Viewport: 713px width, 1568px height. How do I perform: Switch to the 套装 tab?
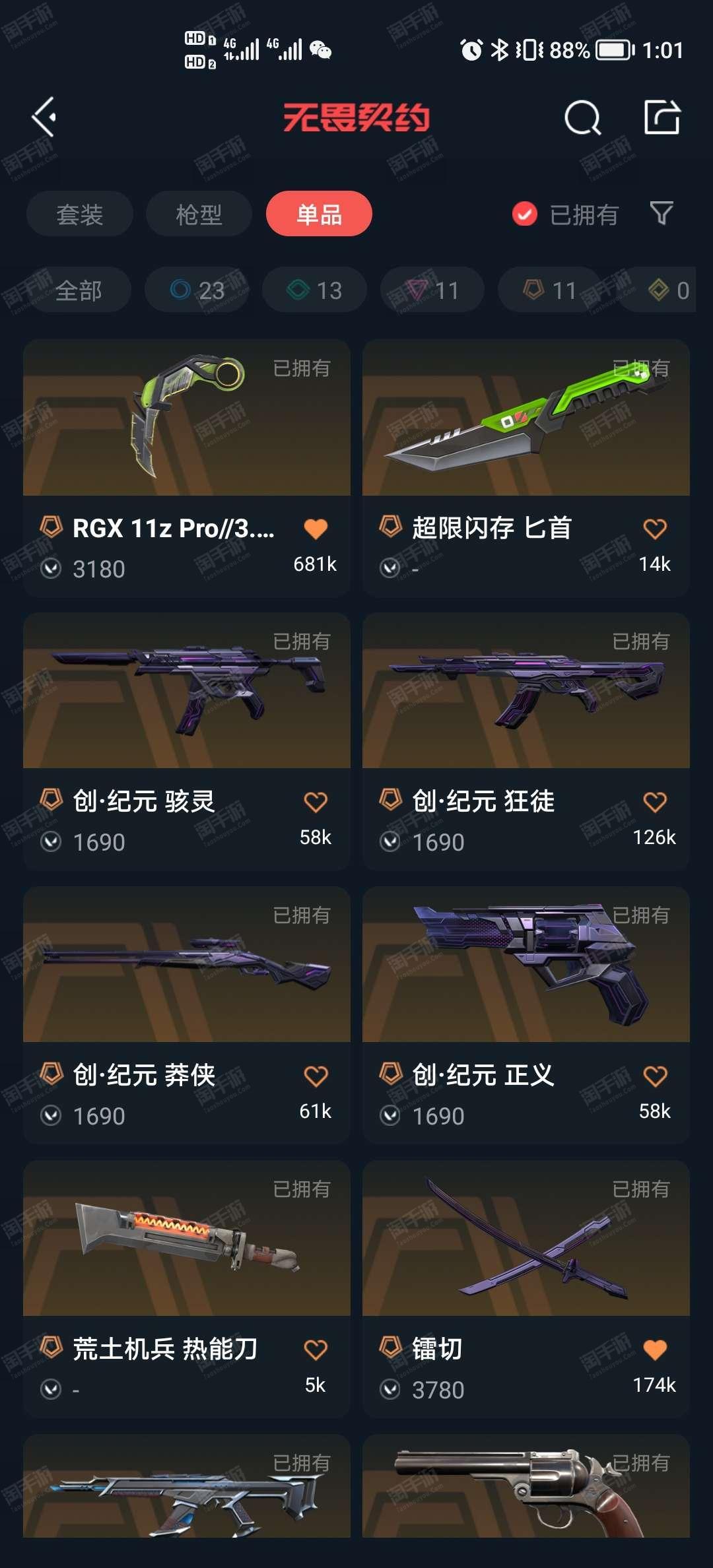[x=80, y=214]
